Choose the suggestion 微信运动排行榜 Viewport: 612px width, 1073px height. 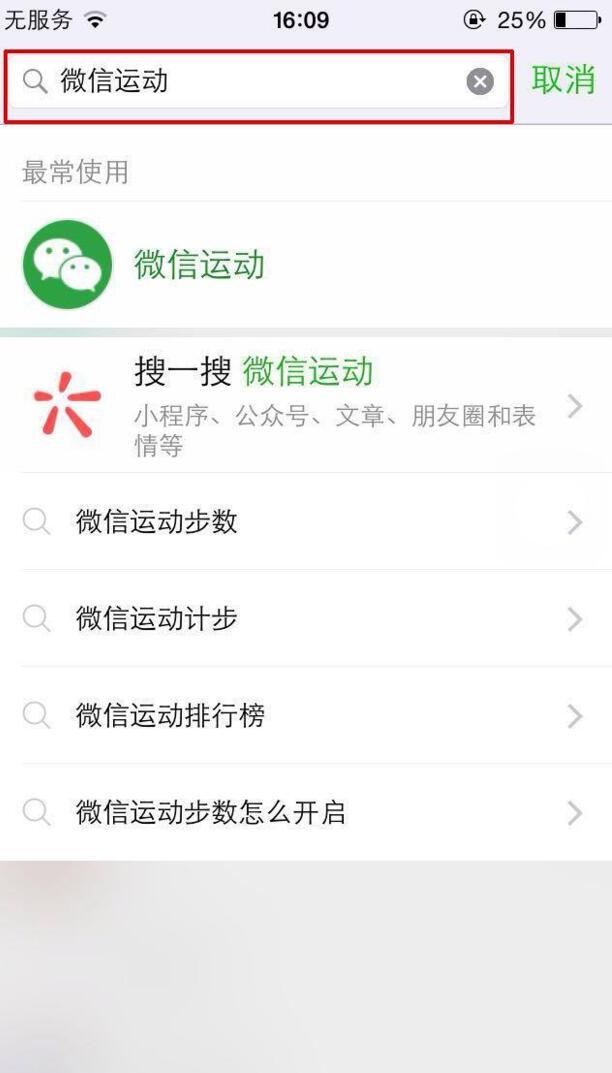click(x=300, y=716)
